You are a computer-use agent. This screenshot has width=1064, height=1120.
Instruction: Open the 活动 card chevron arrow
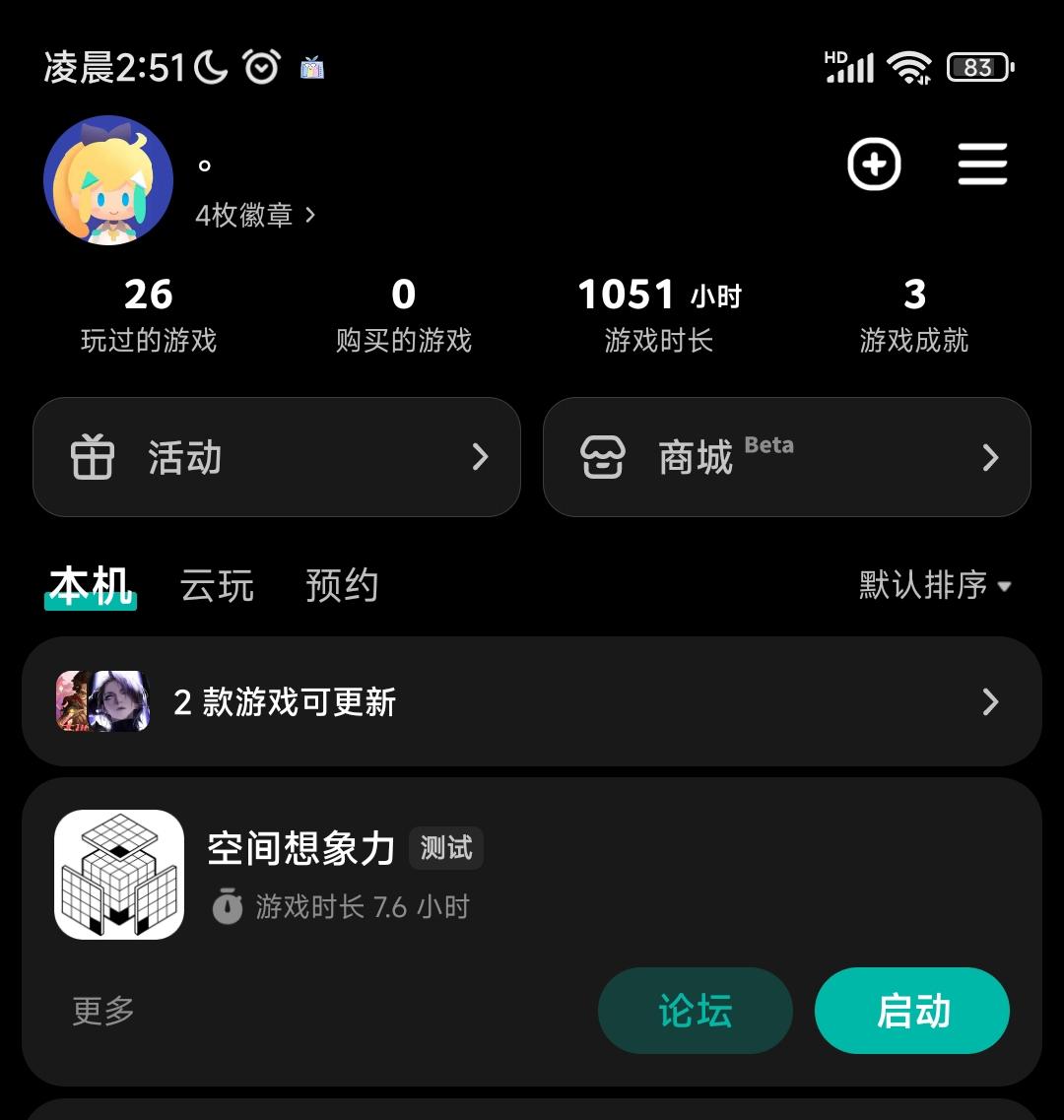click(x=480, y=457)
